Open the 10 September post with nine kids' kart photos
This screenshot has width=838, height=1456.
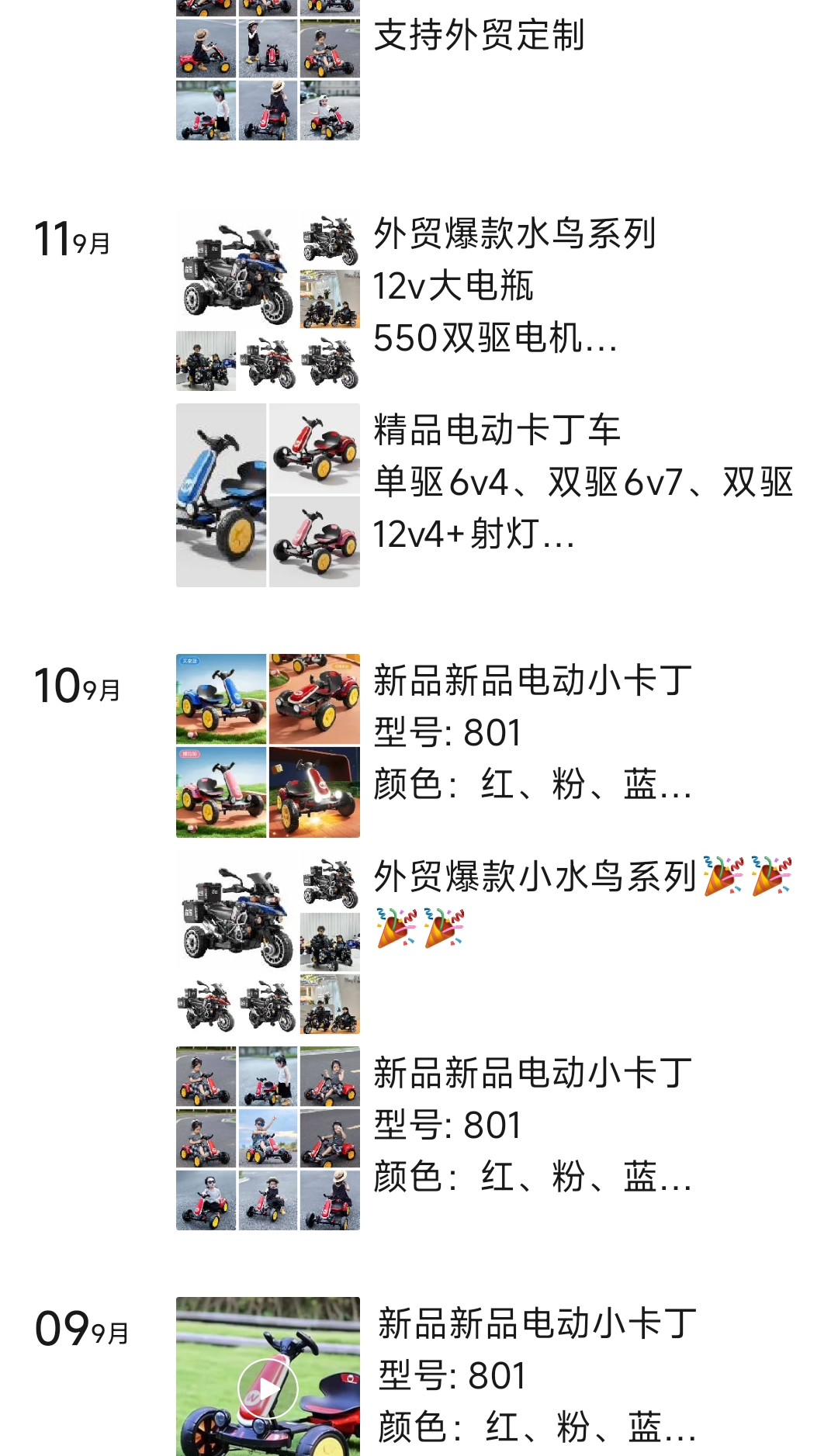click(268, 1138)
